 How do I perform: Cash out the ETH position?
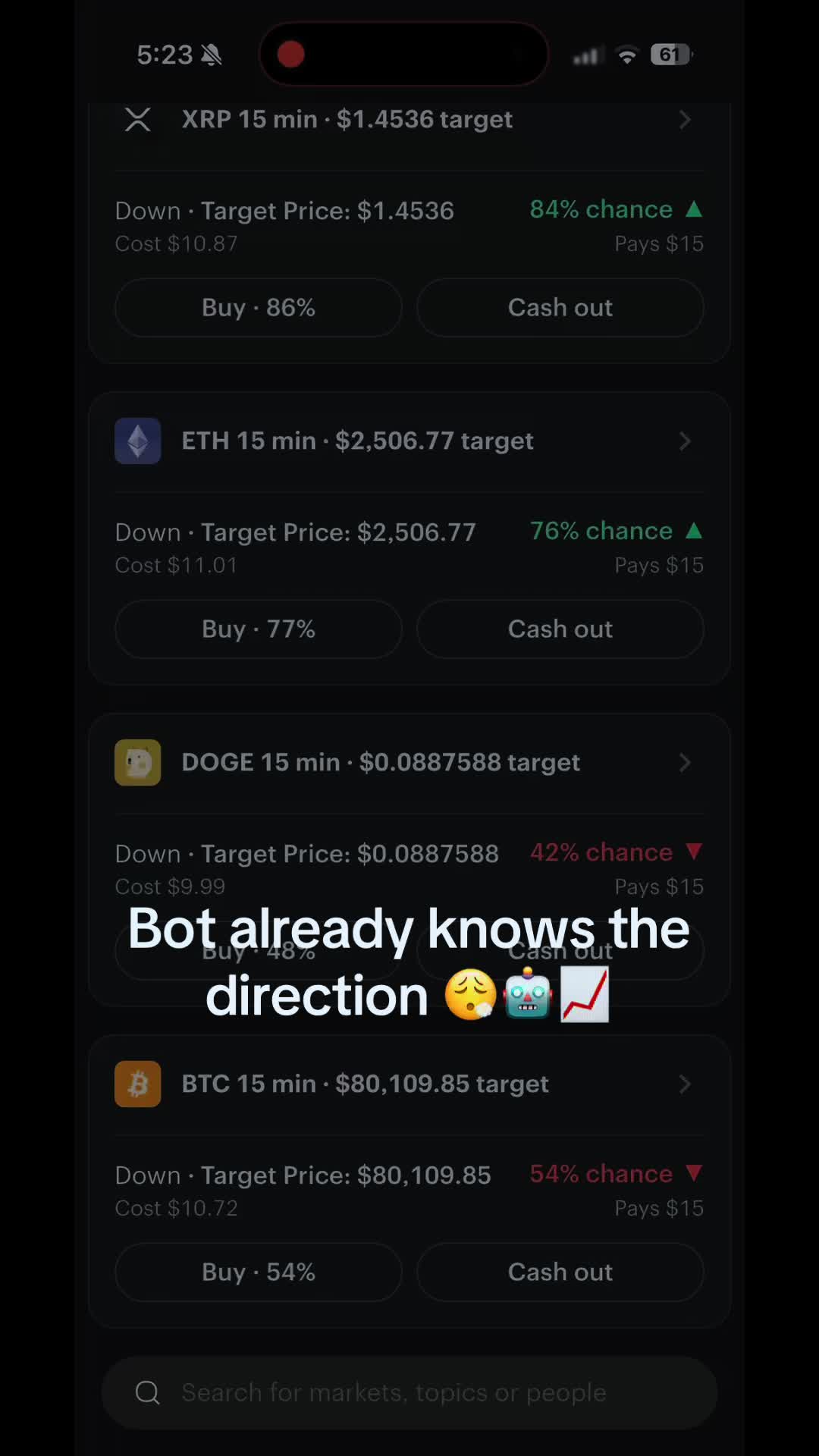[x=560, y=629]
